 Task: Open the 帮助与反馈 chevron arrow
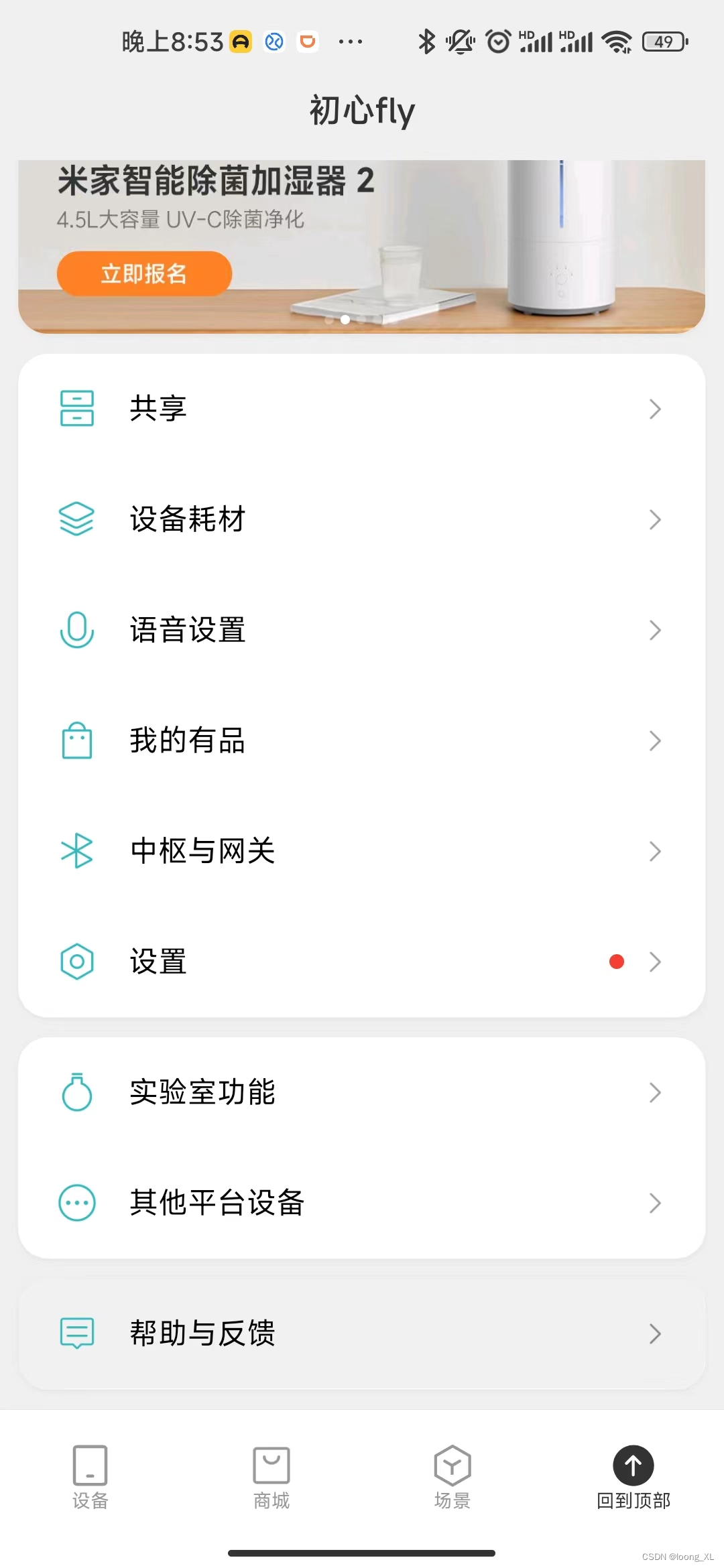point(655,1333)
